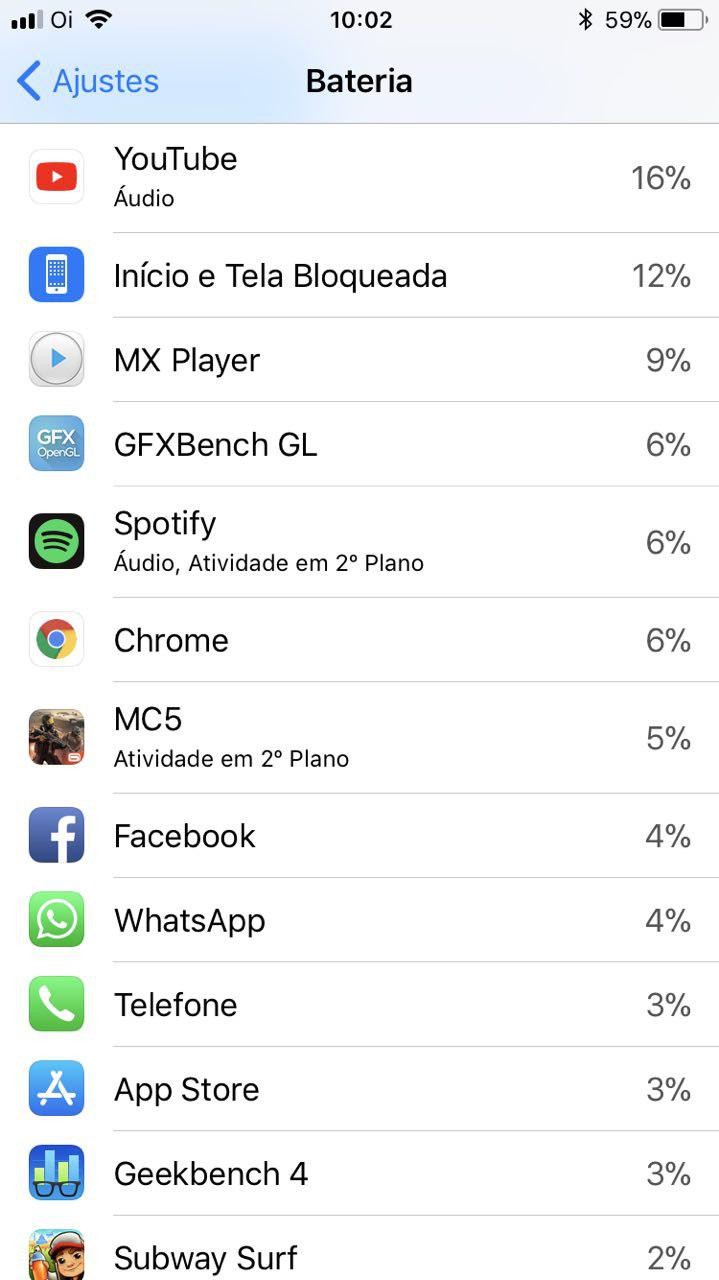Select the Telefone row
Screen dimensions: 719x1280
[x=359, y=1004]
